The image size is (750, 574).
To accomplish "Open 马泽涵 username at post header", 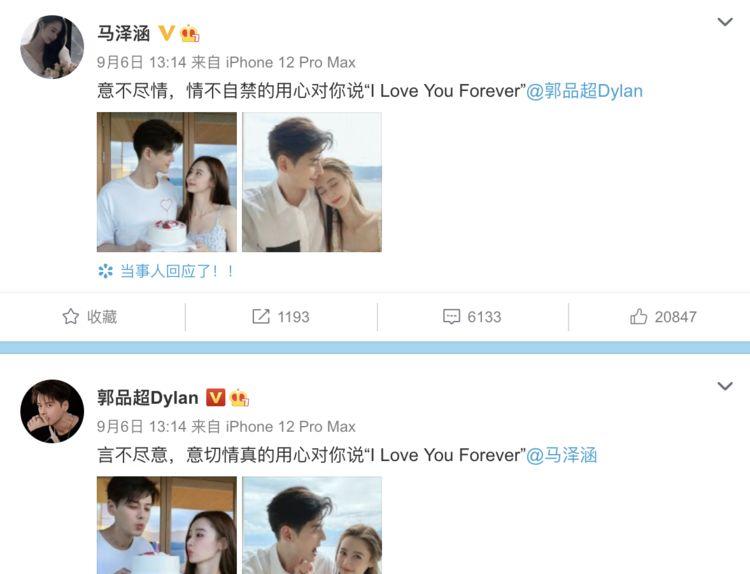I will (123, 33).
